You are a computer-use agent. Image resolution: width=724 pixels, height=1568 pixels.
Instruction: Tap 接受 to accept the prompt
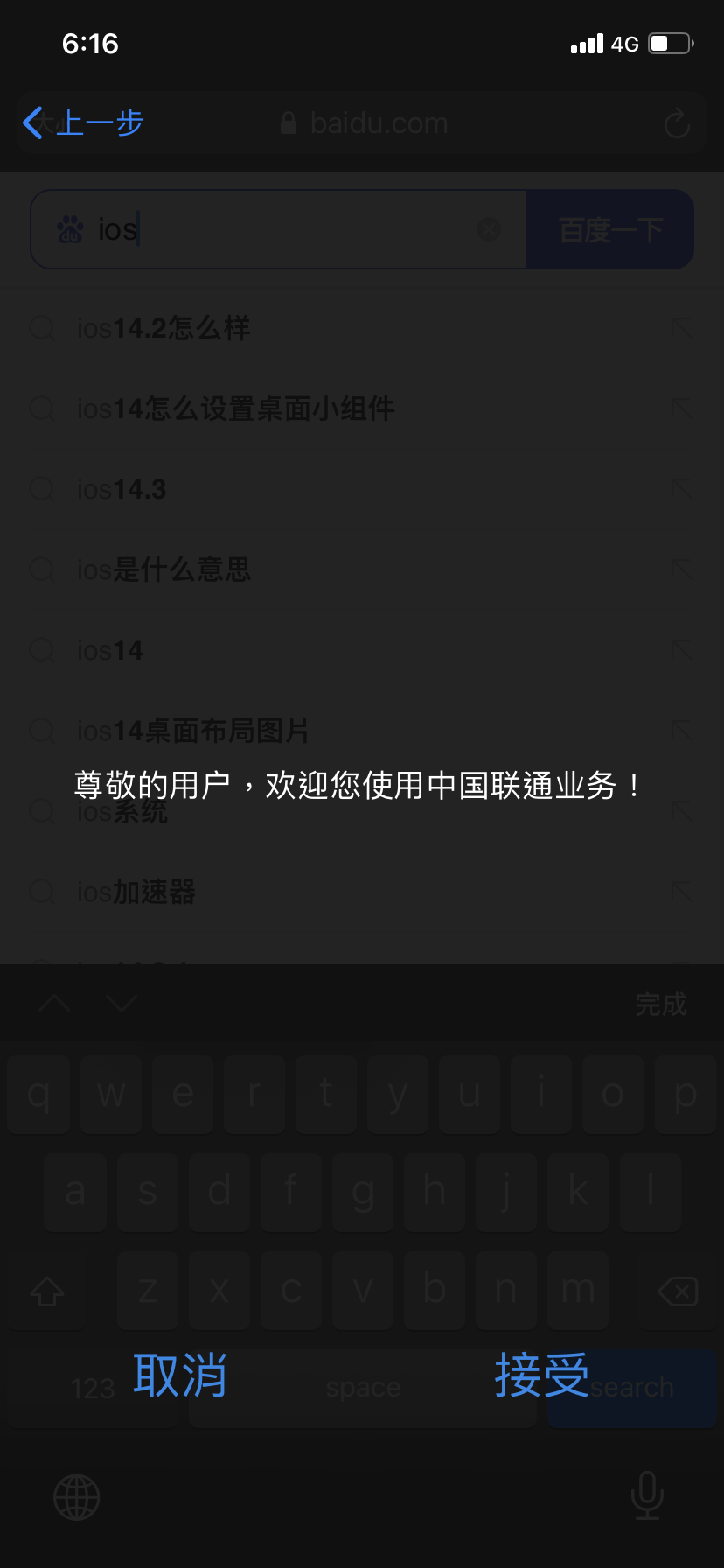[x=541, y=1375]
